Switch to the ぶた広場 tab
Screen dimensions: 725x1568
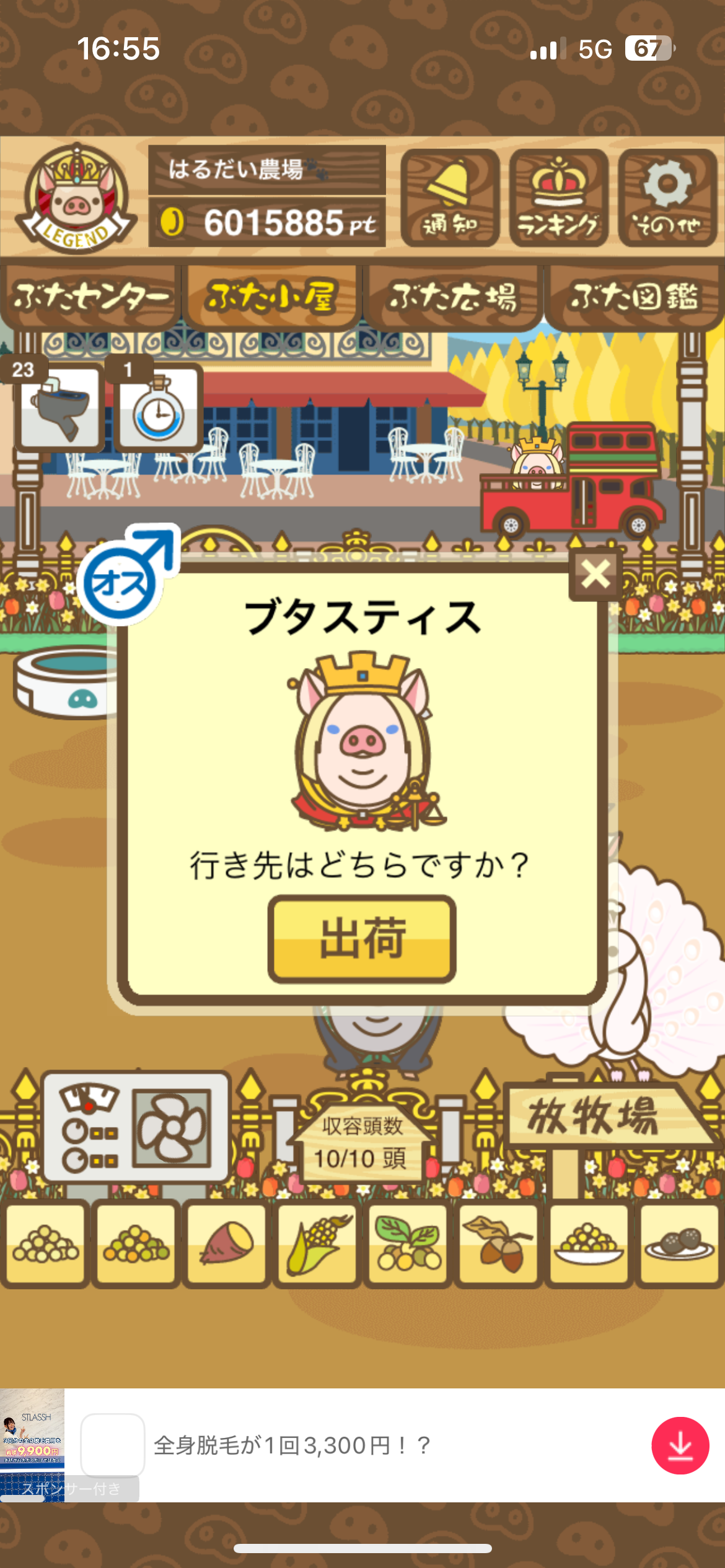click(453, 297)
